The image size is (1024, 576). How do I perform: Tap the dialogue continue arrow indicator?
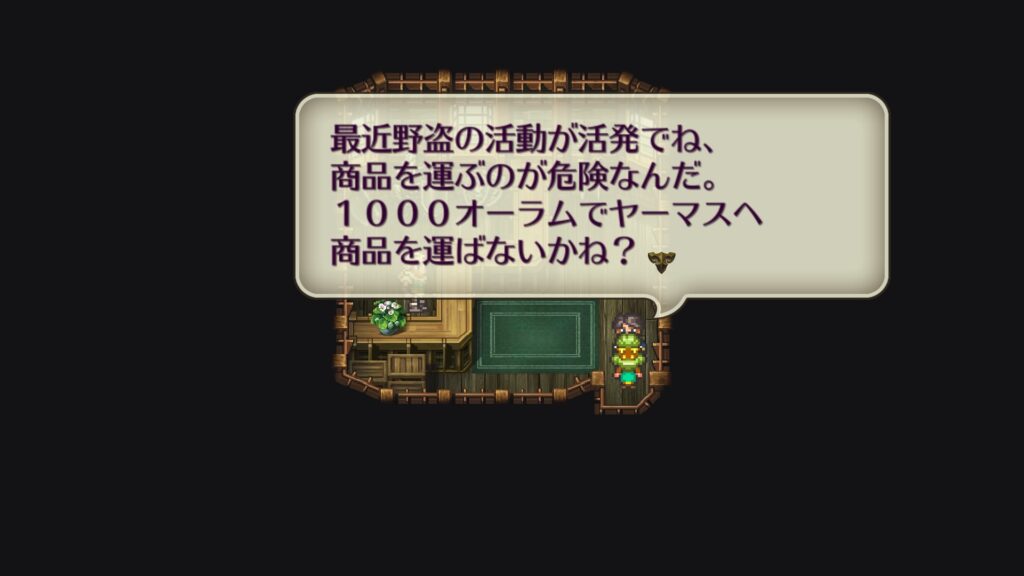[x=661, y=262]
